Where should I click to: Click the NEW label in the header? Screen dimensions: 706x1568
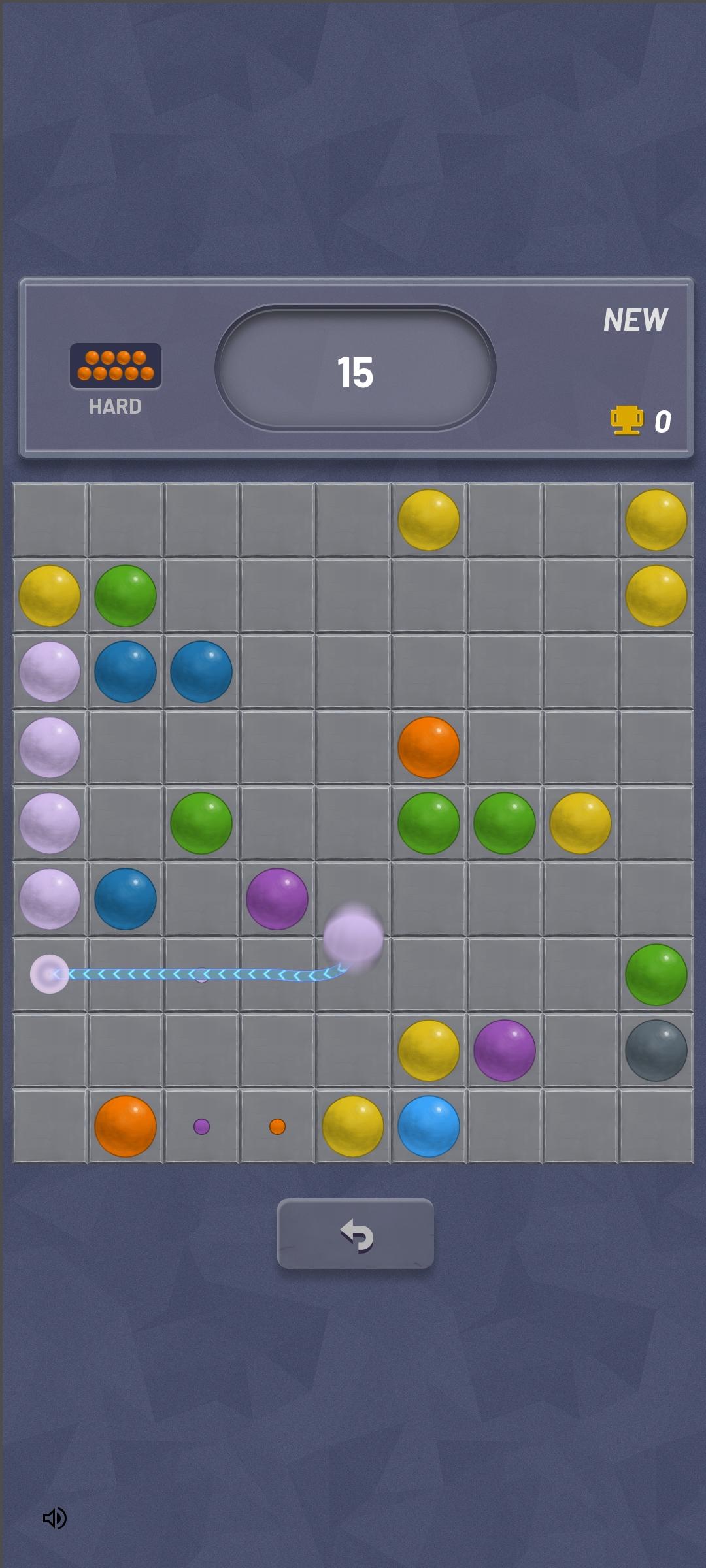[636, 319]
